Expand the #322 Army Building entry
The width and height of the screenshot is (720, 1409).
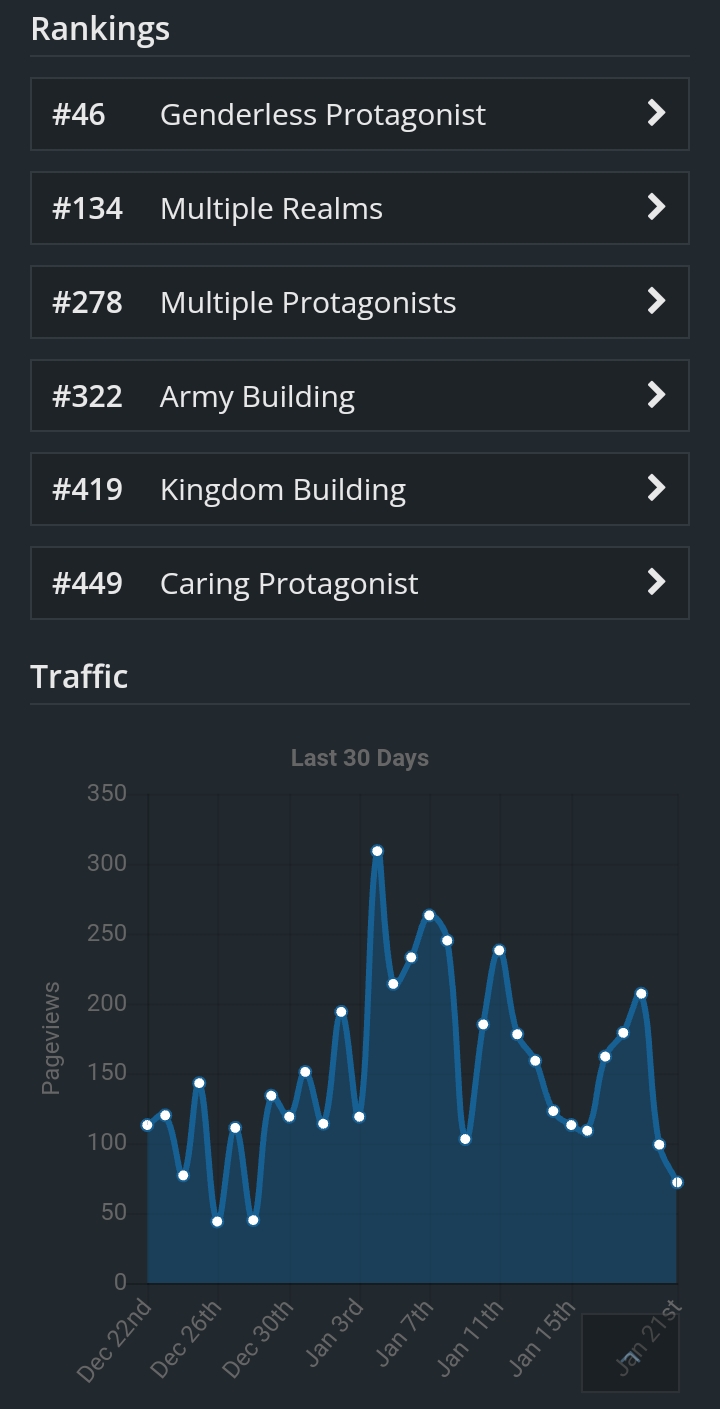pos(360,395)
